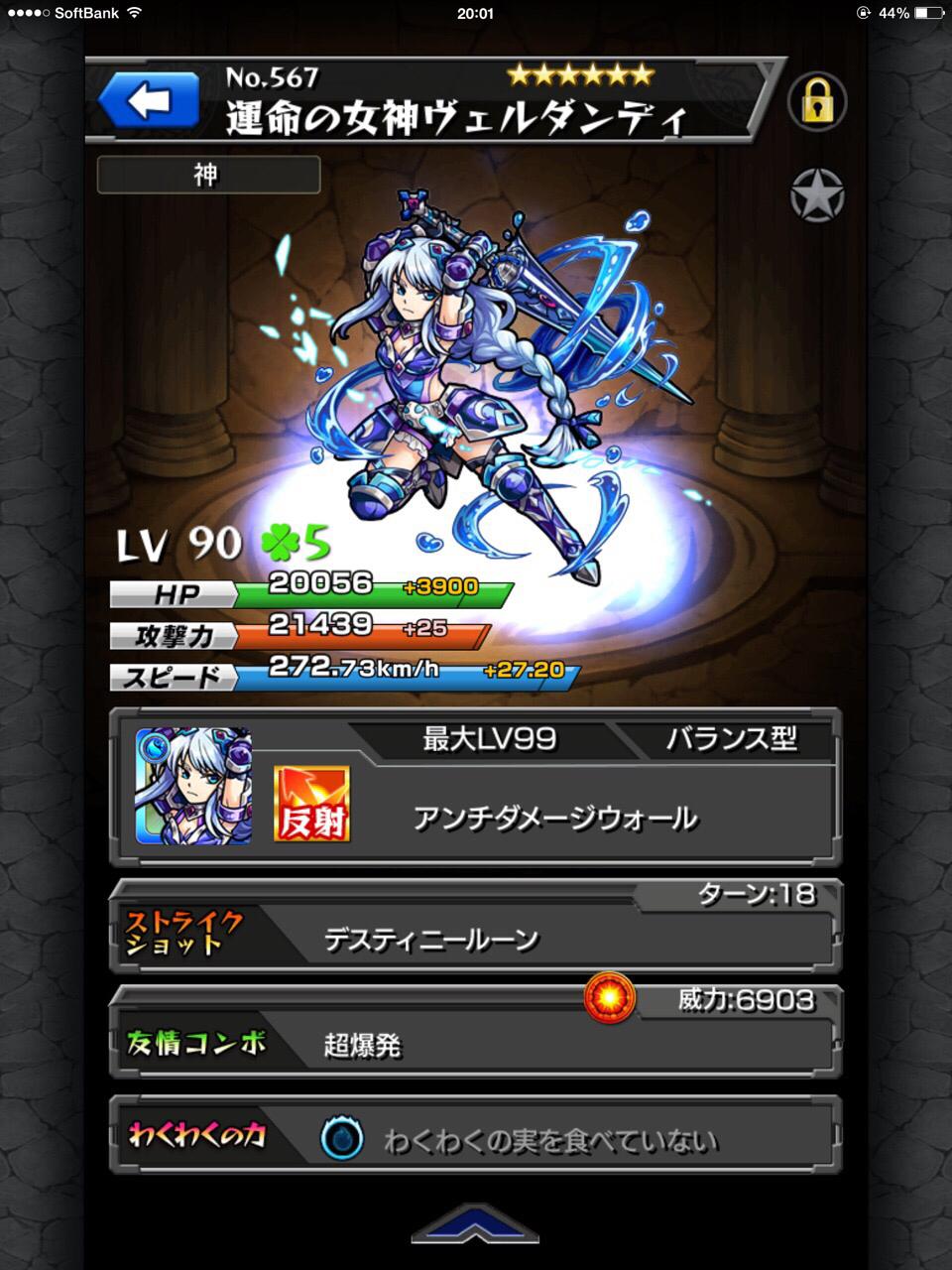Open the 友情コンボ 超爆発 details
This screenshot has height=1270, width=952.
coord(475,1043)
